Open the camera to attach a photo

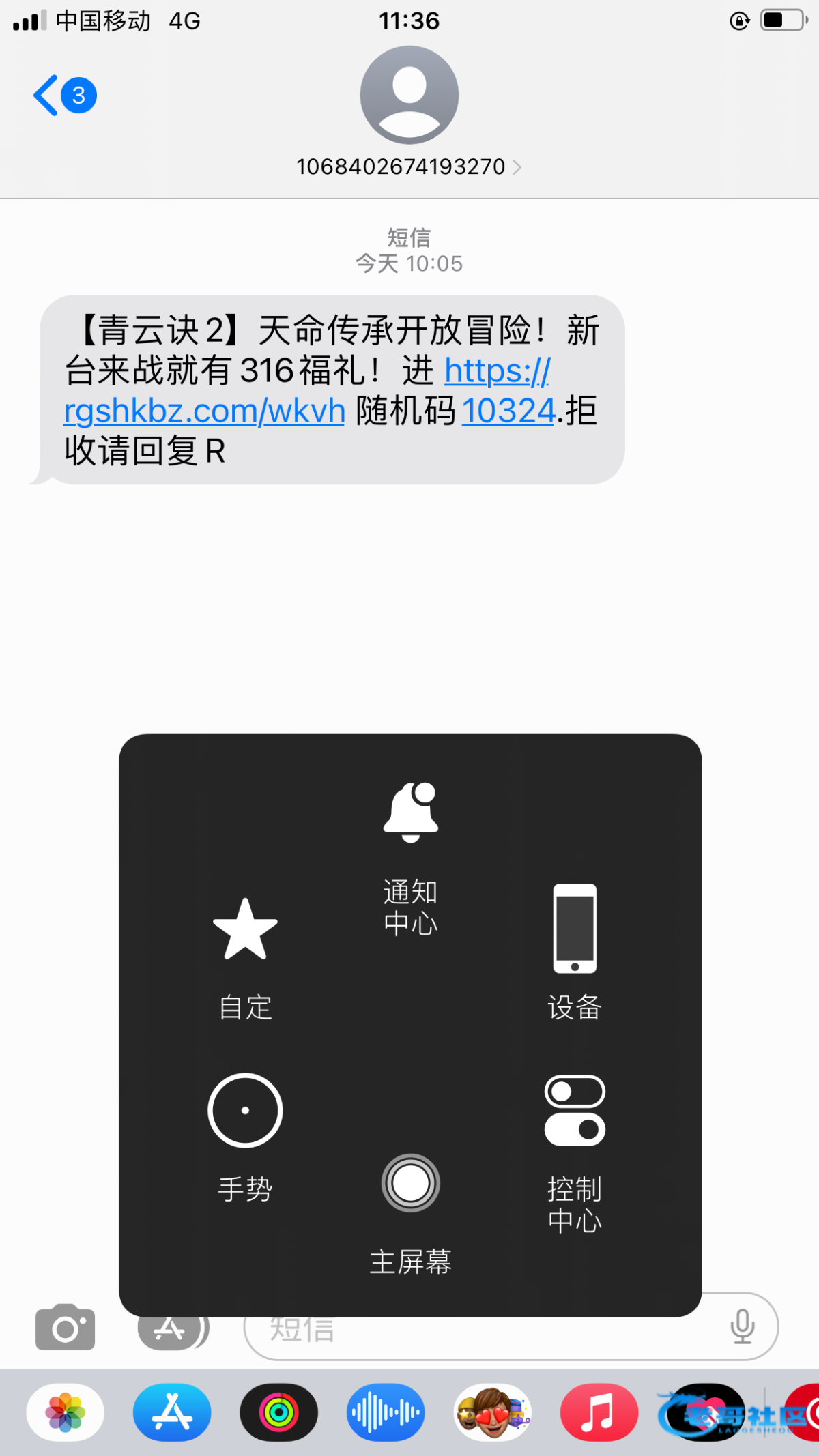pyautogui.click(x=66, y=1328)
